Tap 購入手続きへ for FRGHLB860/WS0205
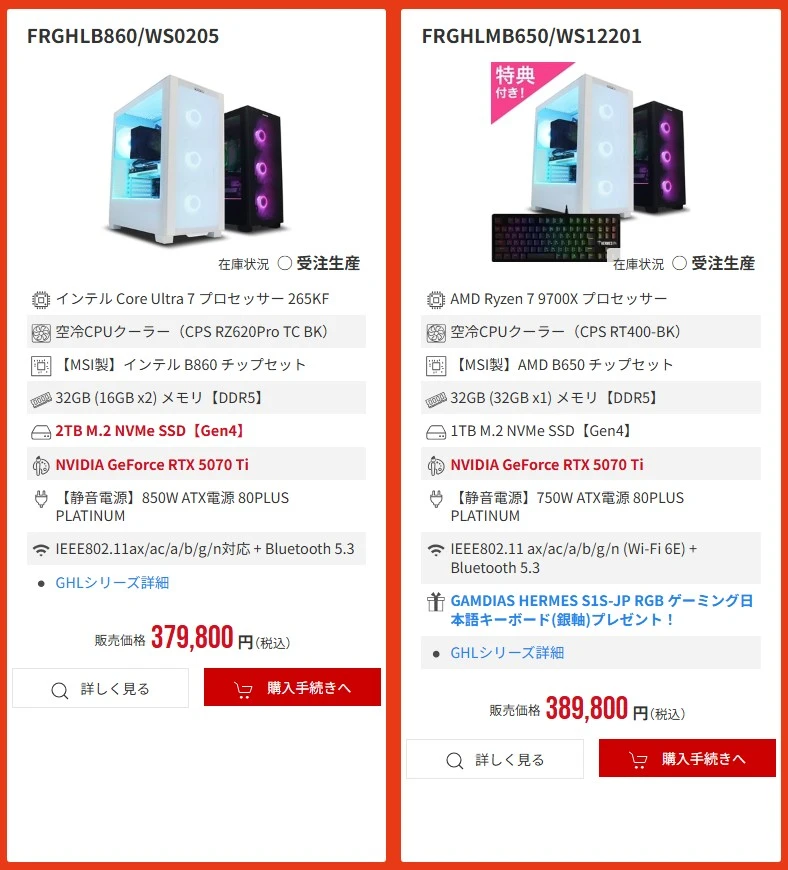Screen dimensions: 788x870 (292, 688)
